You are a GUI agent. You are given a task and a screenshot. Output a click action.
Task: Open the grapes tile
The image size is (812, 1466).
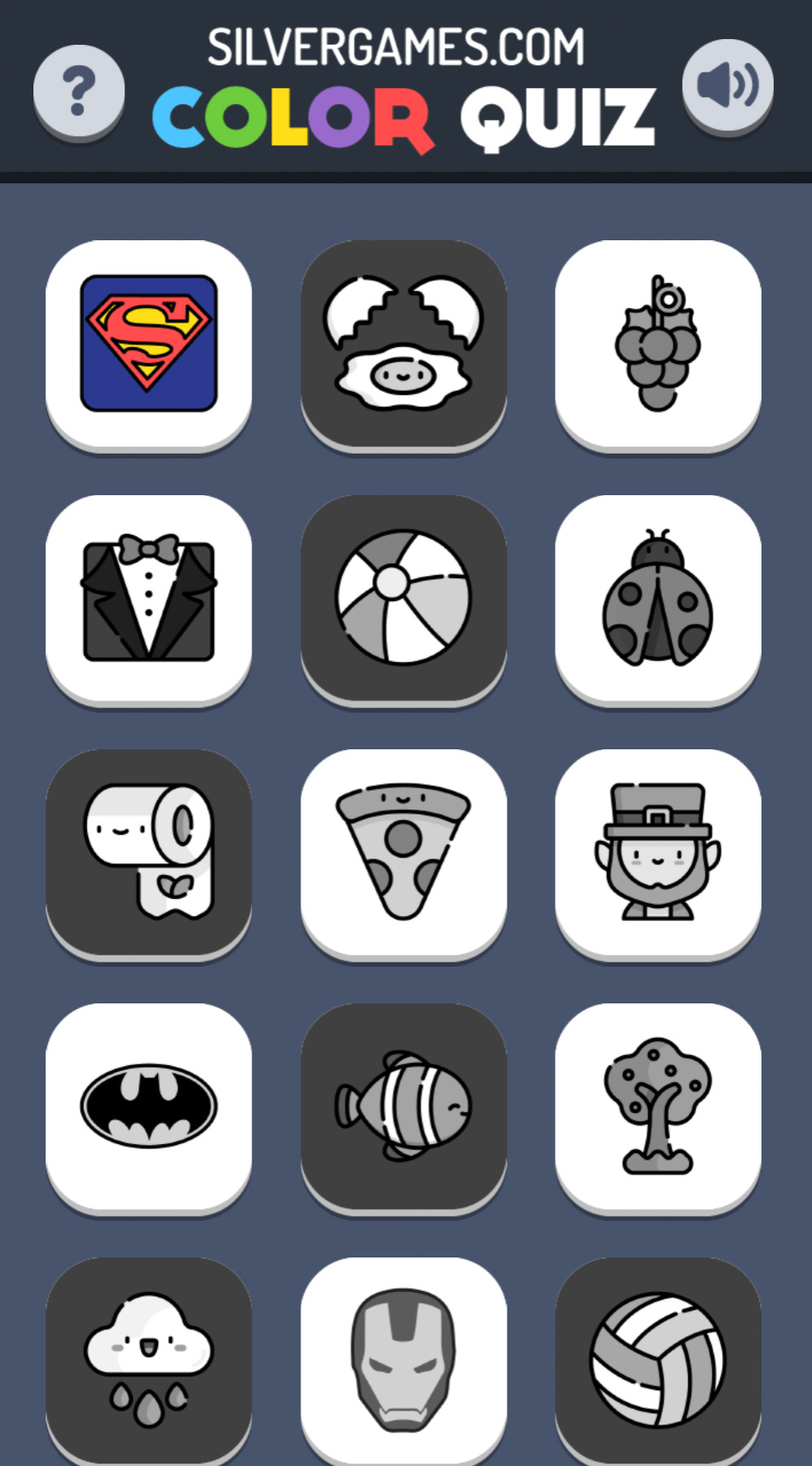pos(658,343)
